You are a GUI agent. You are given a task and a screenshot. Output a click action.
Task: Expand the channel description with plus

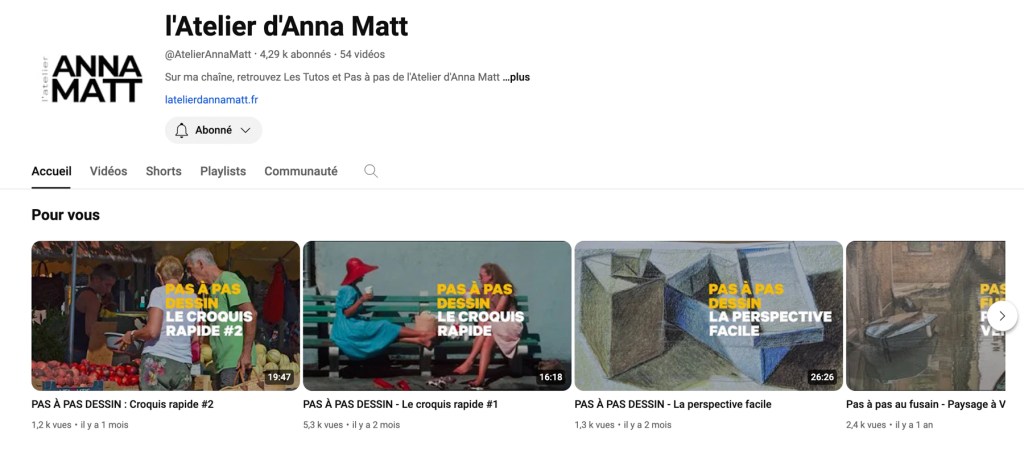coord(516,77)
